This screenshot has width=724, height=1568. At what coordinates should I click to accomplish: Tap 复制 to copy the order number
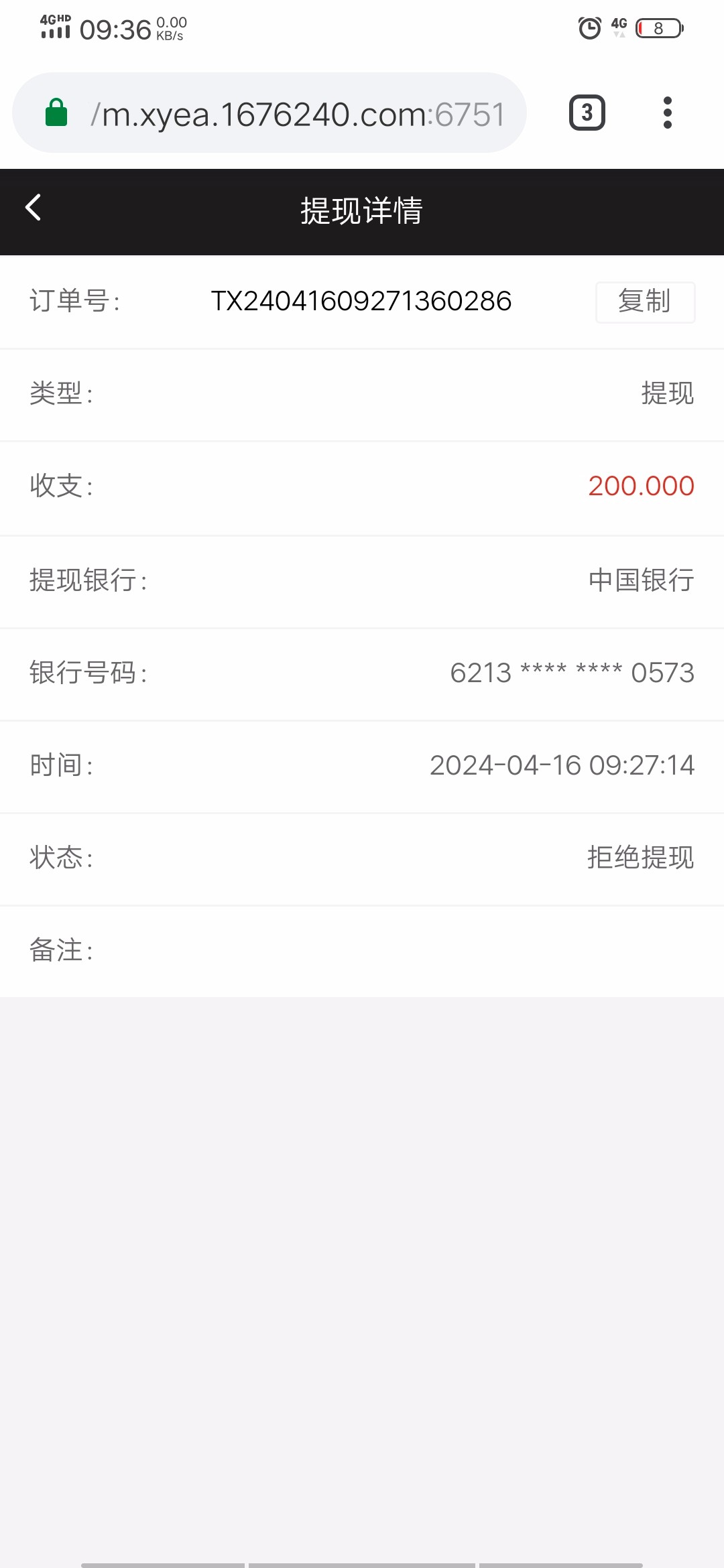point(645,302)
